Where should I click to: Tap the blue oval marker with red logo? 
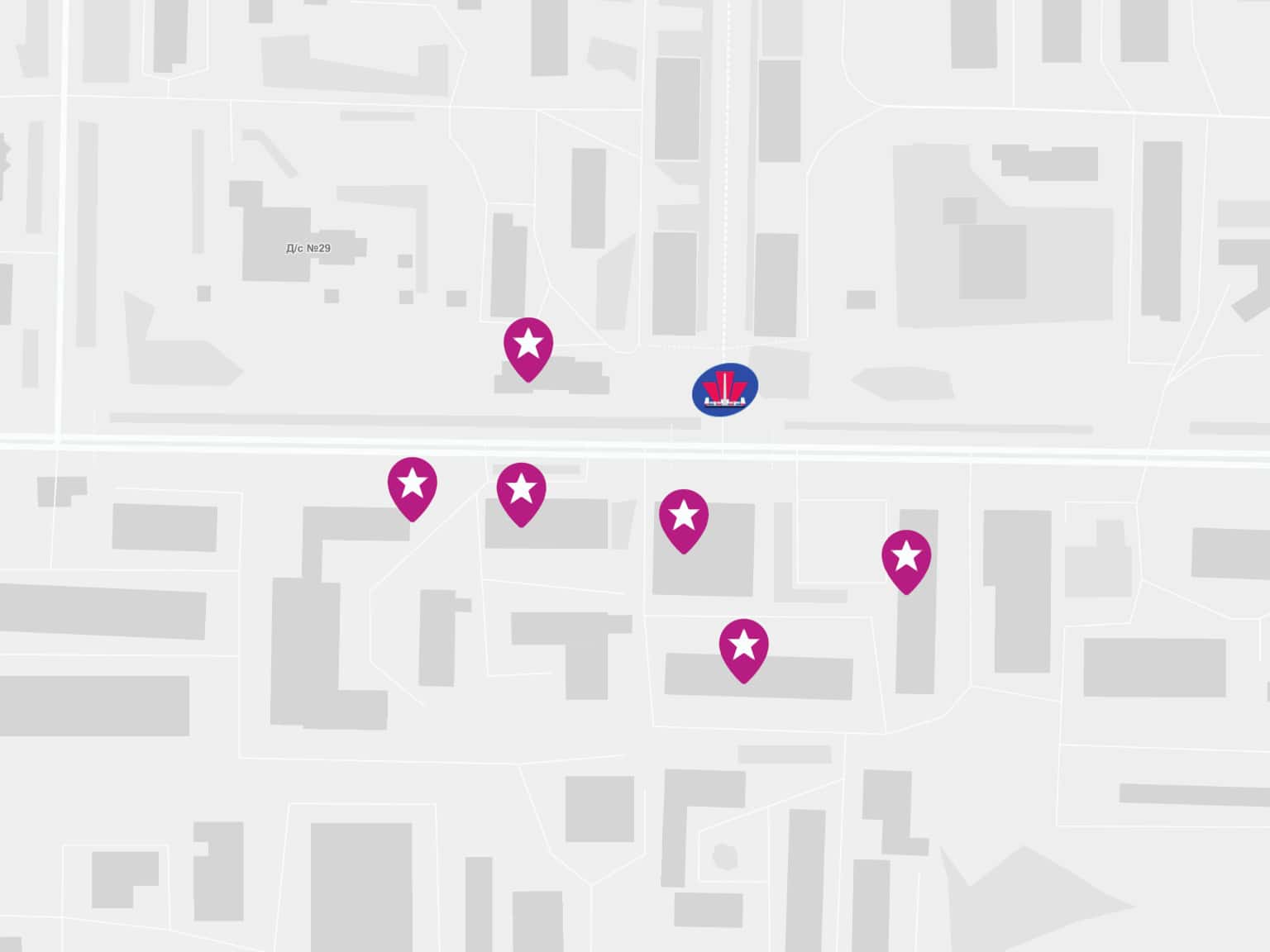724,389
